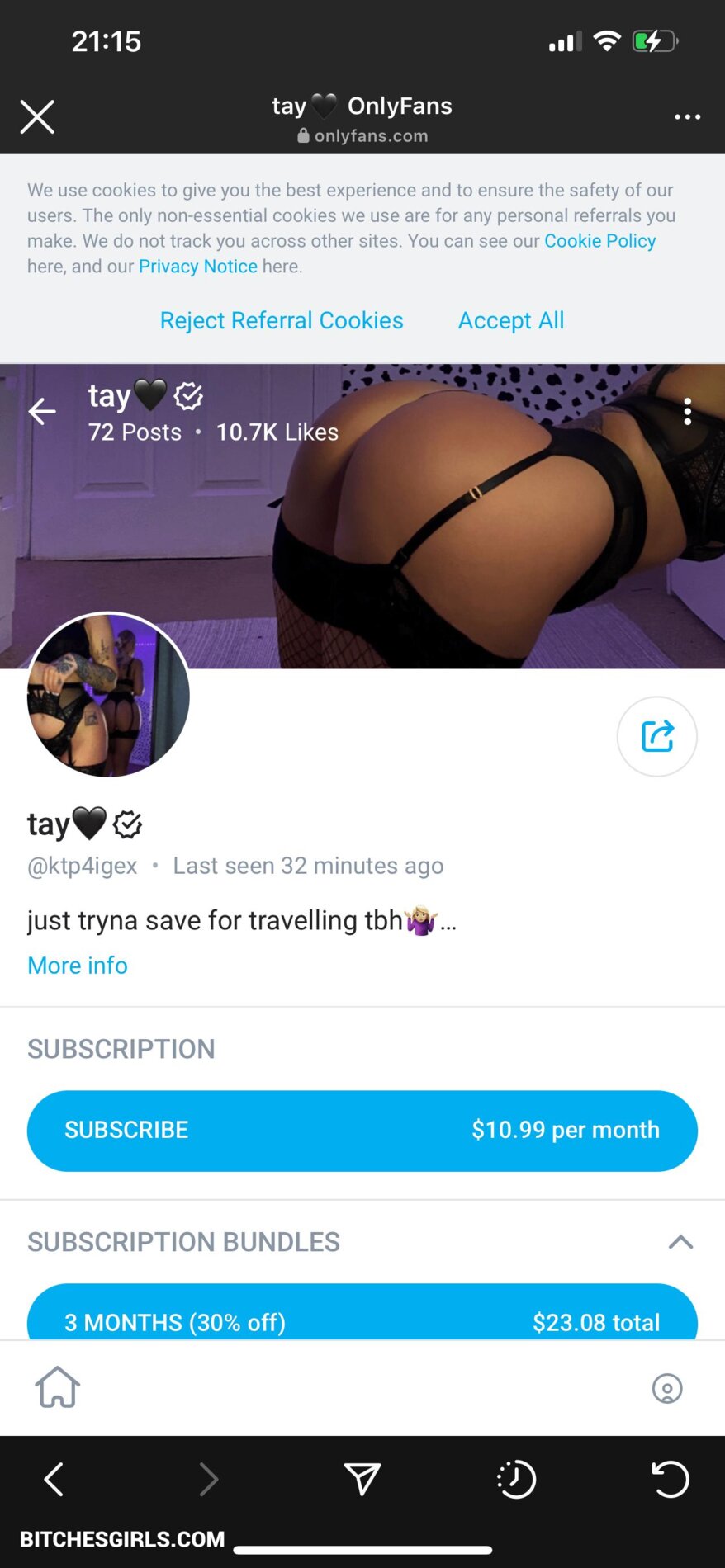Send page using the paper plane icon
Image resolution: width=725 pixels, height=1568 pixels.
pos(362,1479)
